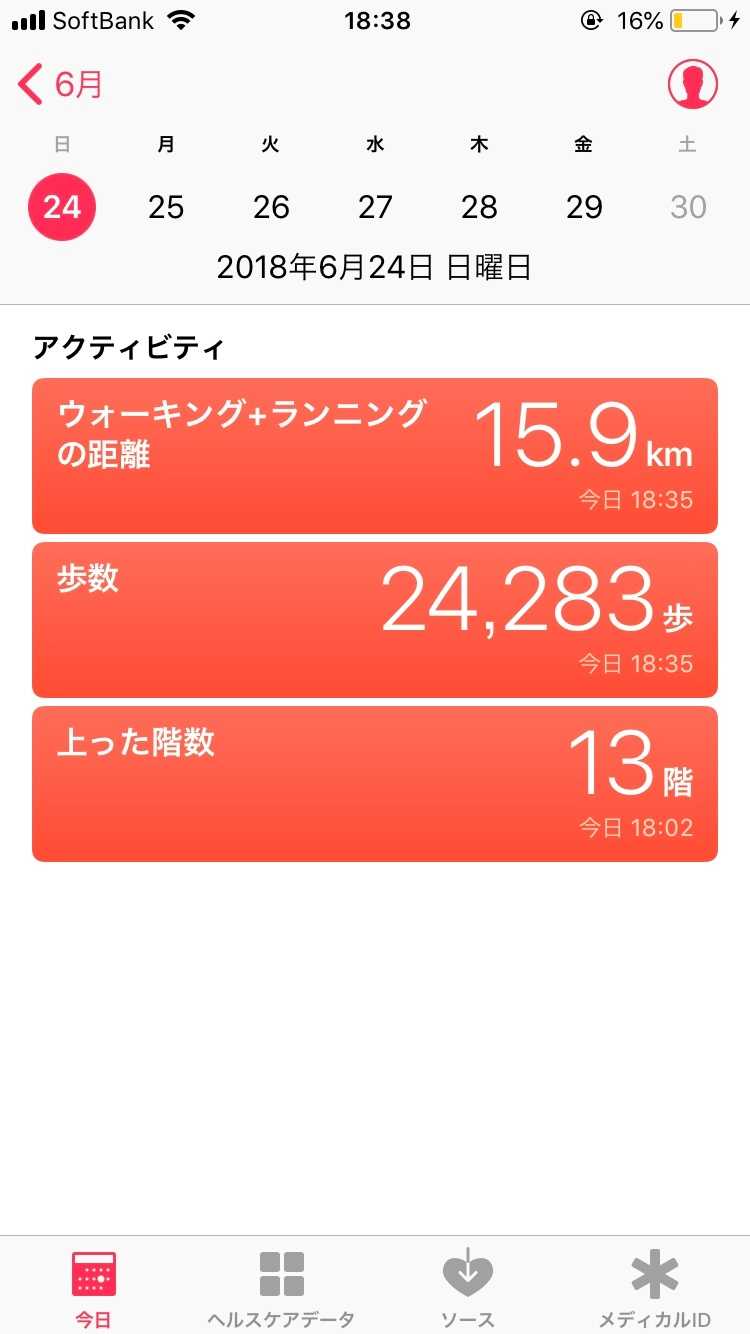
Task: Go back to the 6月 month view
Action: click(62, 85)
